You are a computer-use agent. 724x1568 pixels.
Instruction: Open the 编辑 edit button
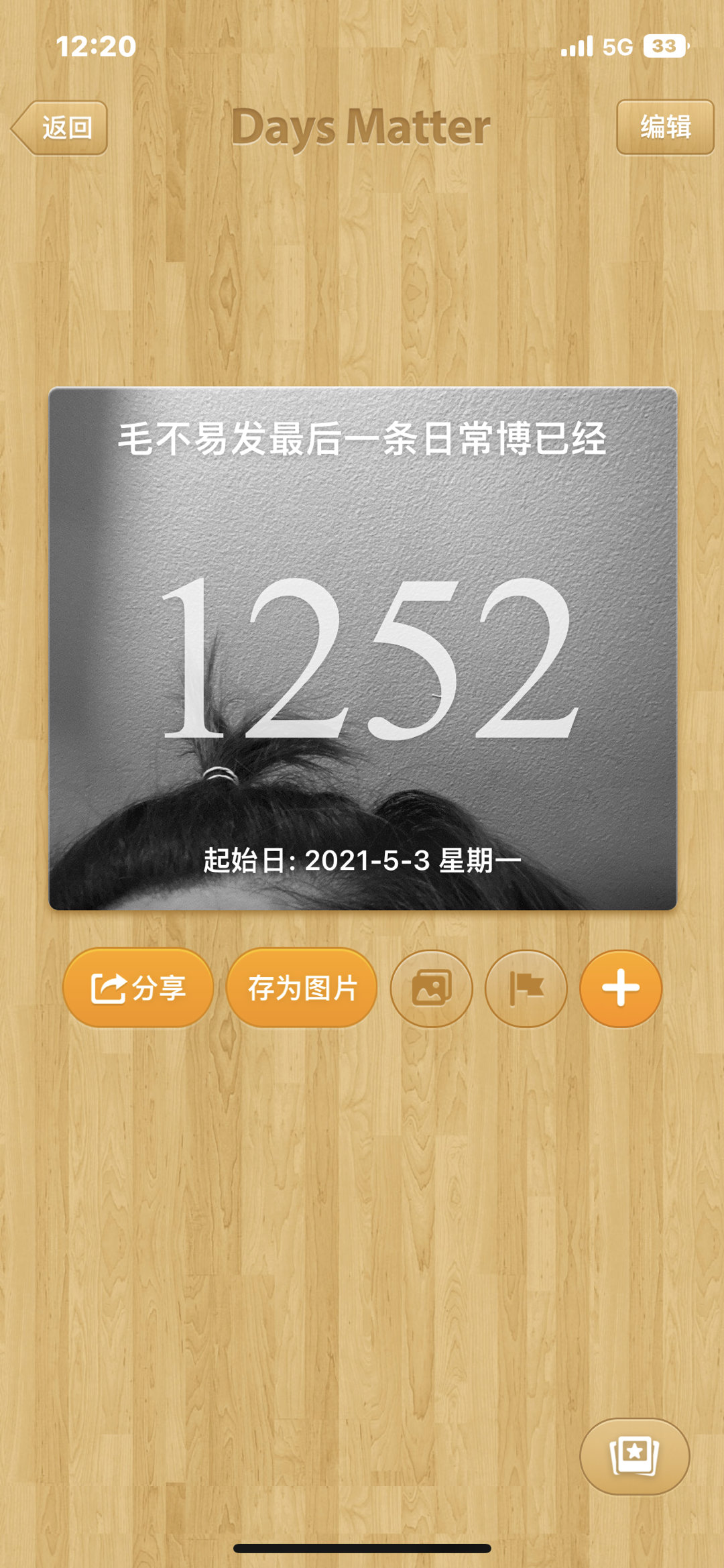point(664,127)
